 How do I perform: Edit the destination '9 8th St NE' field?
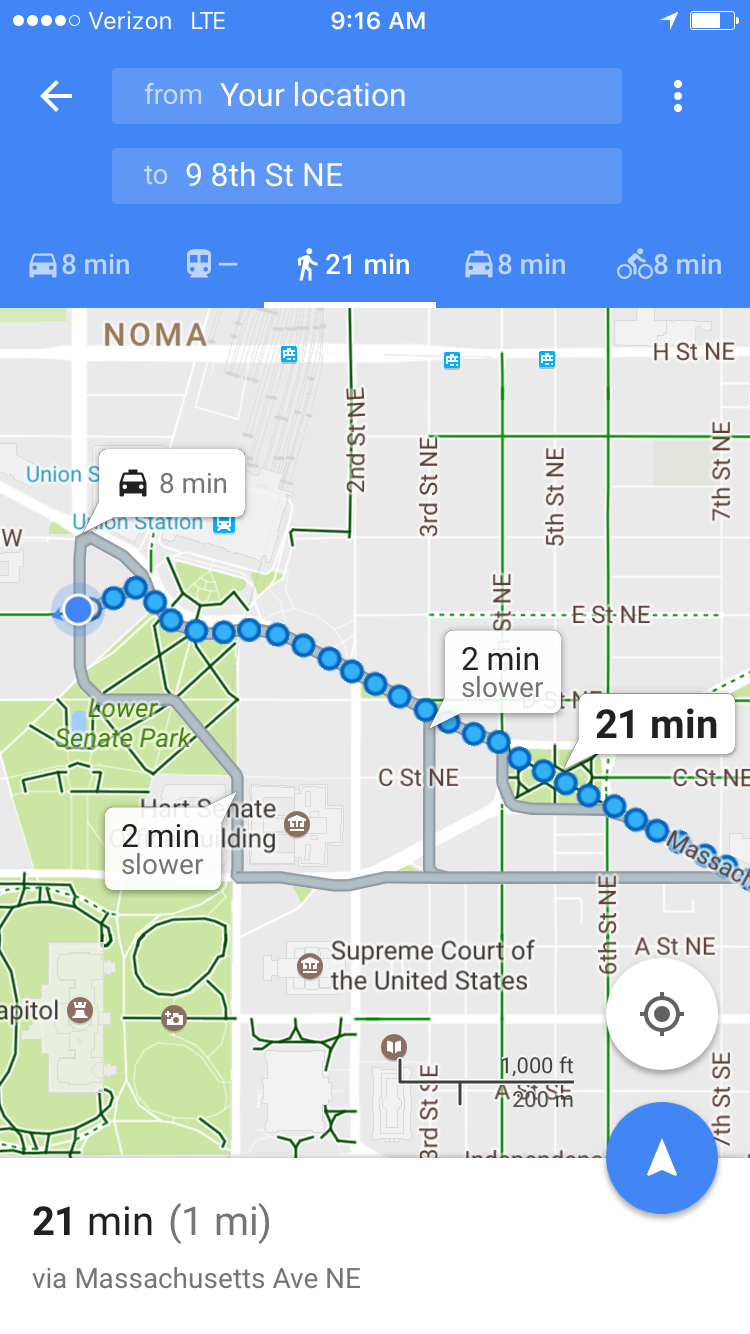(366, 176)
